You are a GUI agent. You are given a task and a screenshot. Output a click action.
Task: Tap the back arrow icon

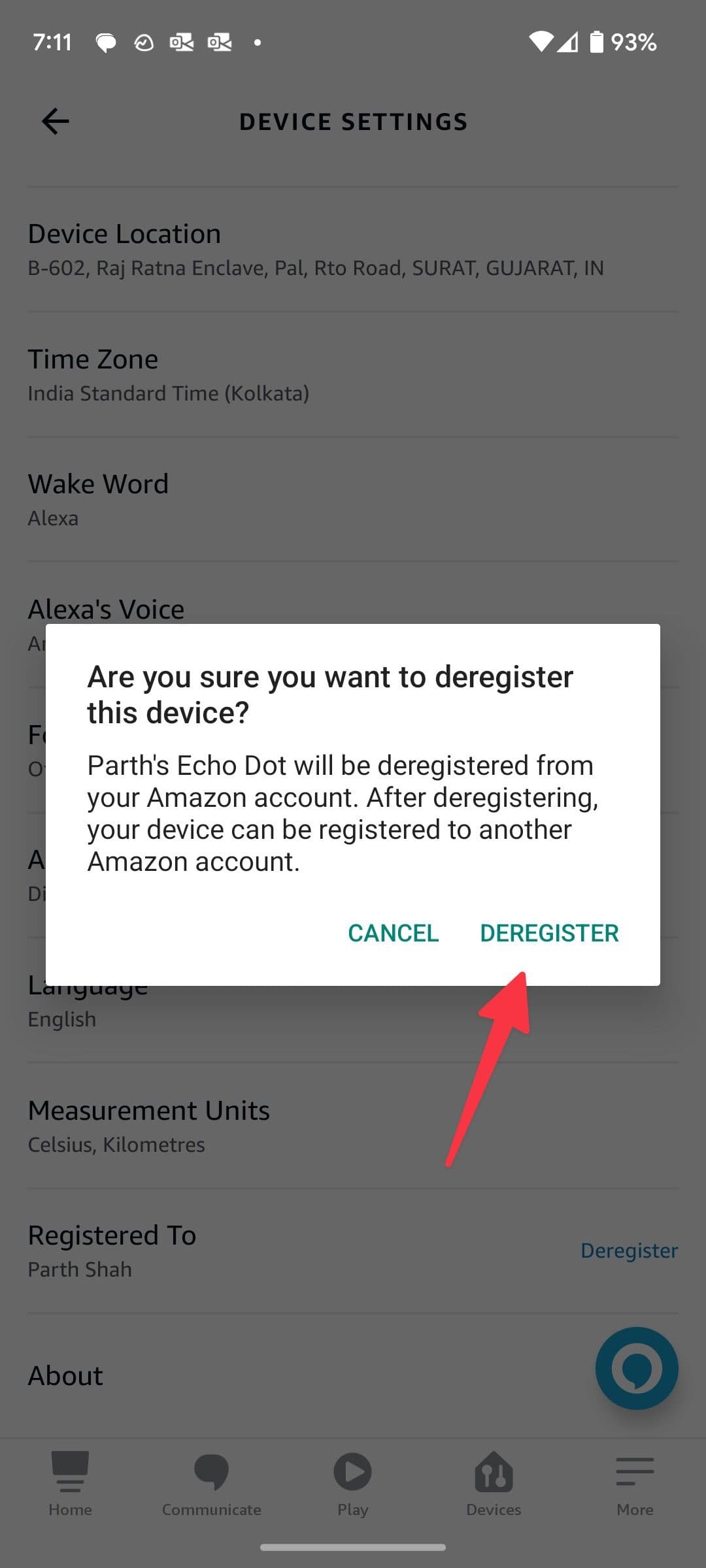pos(55,121)
